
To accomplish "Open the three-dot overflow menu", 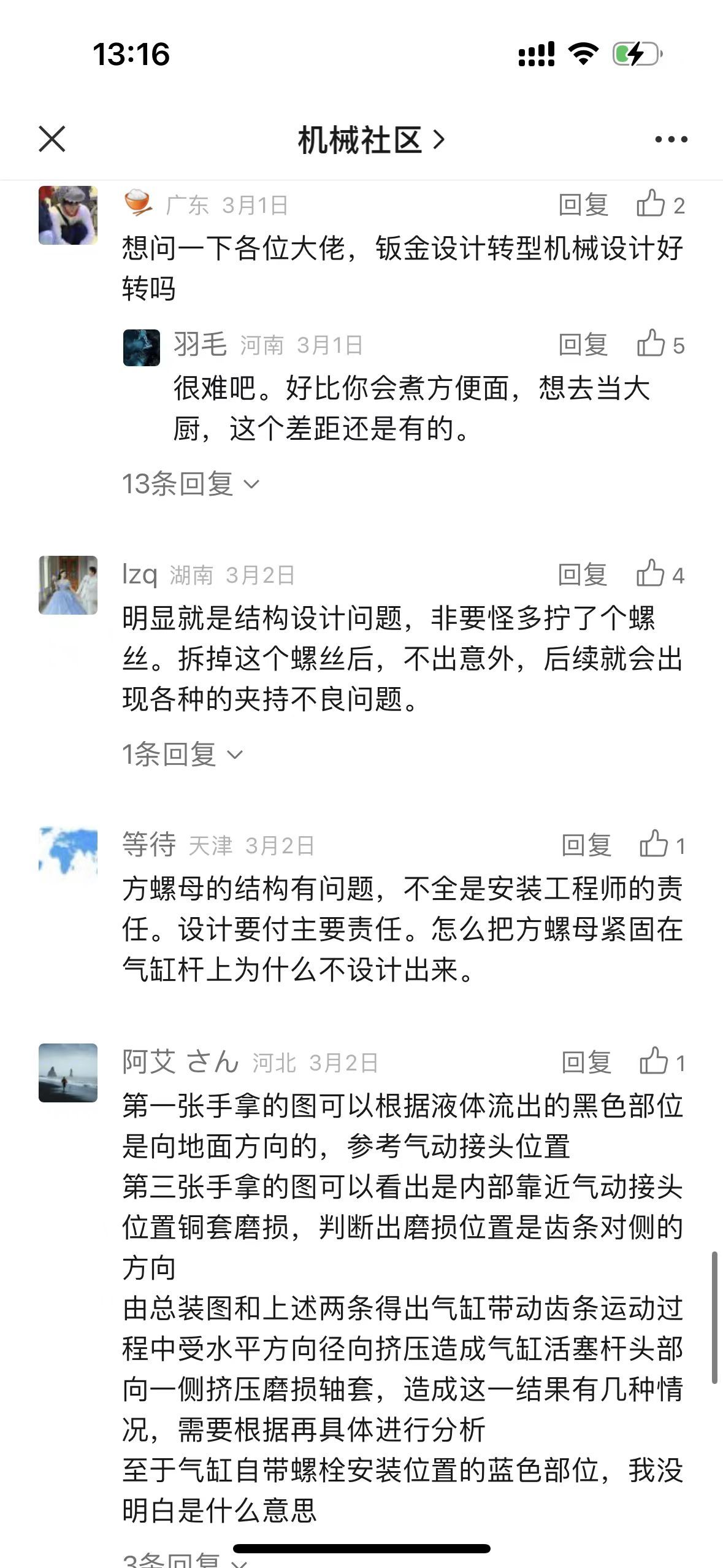I will pos(671,140).
